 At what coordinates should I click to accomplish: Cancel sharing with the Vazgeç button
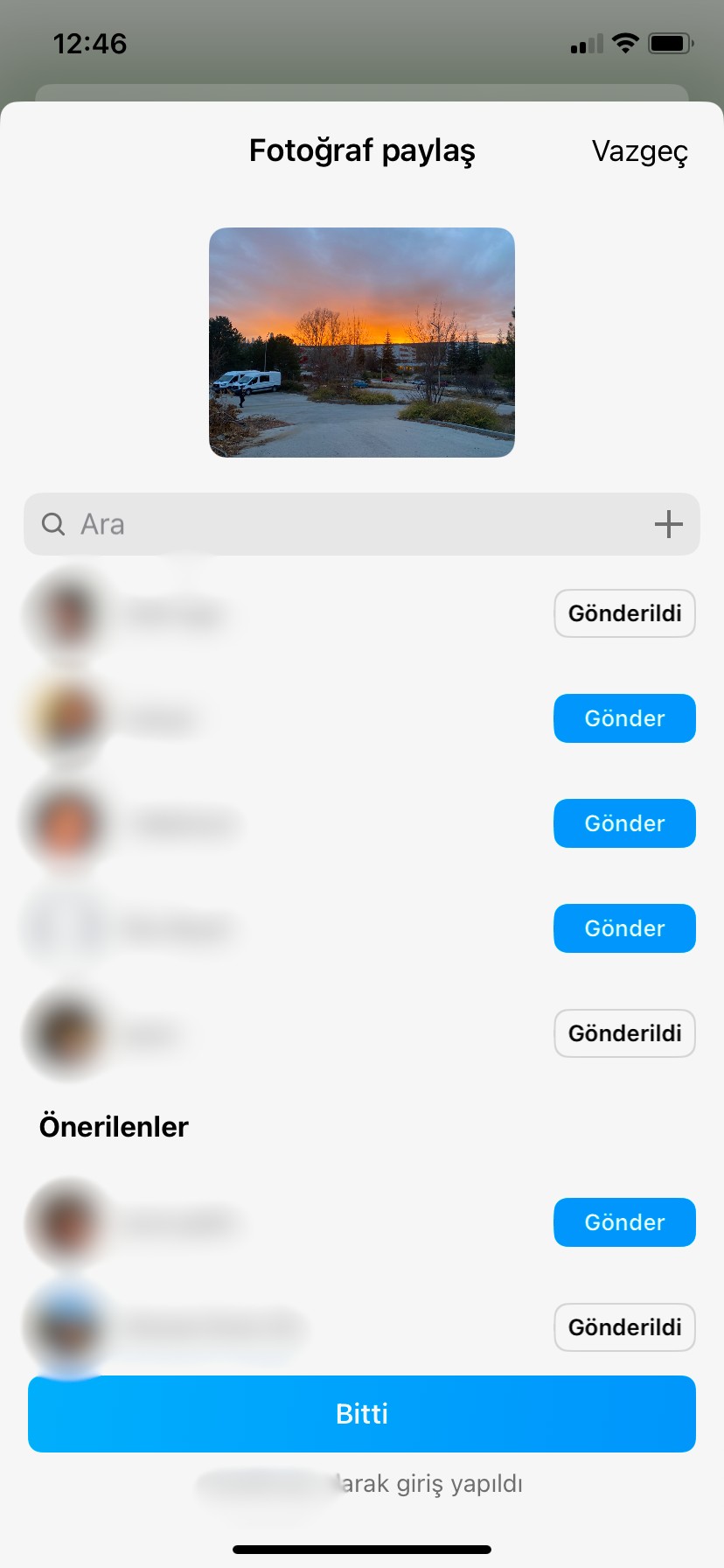(639, 151)
